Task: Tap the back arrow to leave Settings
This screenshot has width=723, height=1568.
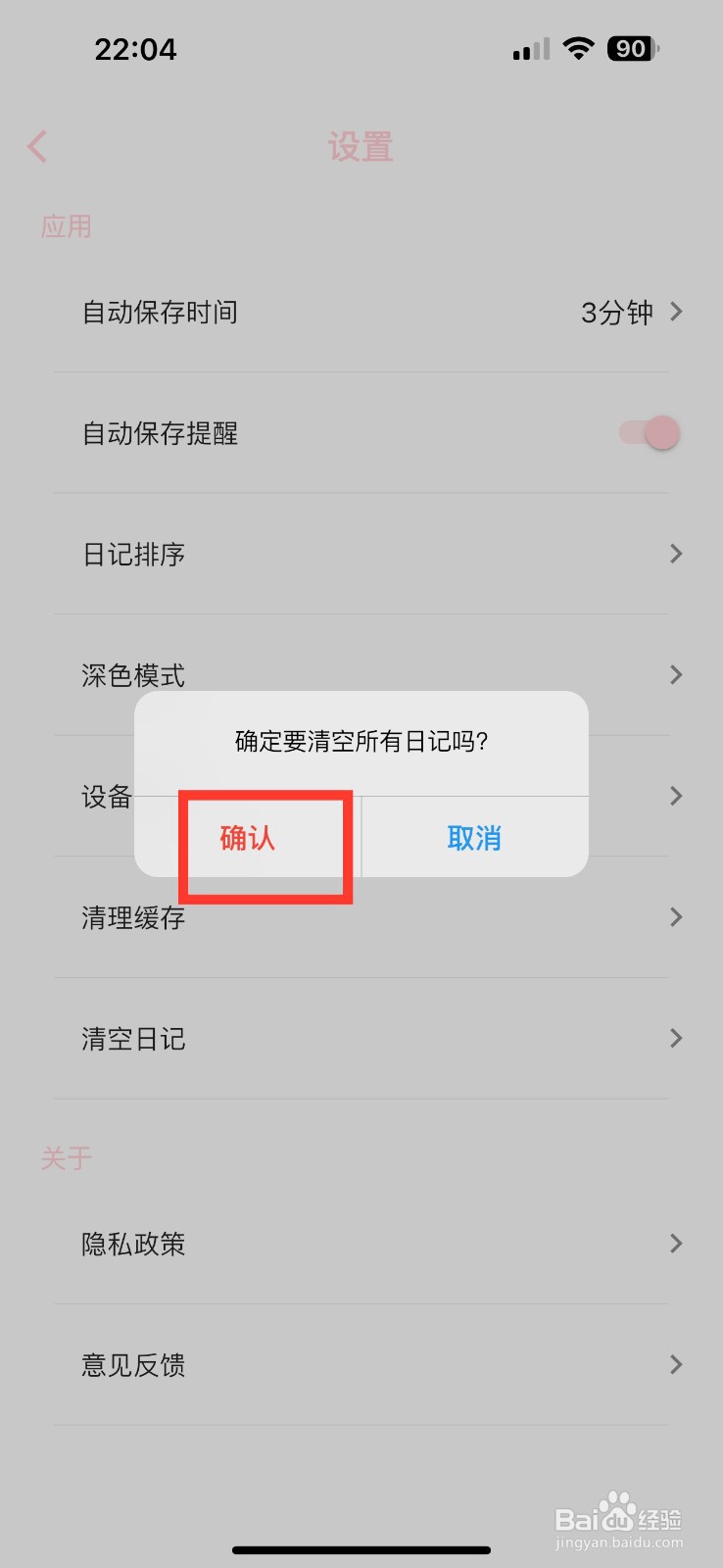Action: (x=36, y=146)
